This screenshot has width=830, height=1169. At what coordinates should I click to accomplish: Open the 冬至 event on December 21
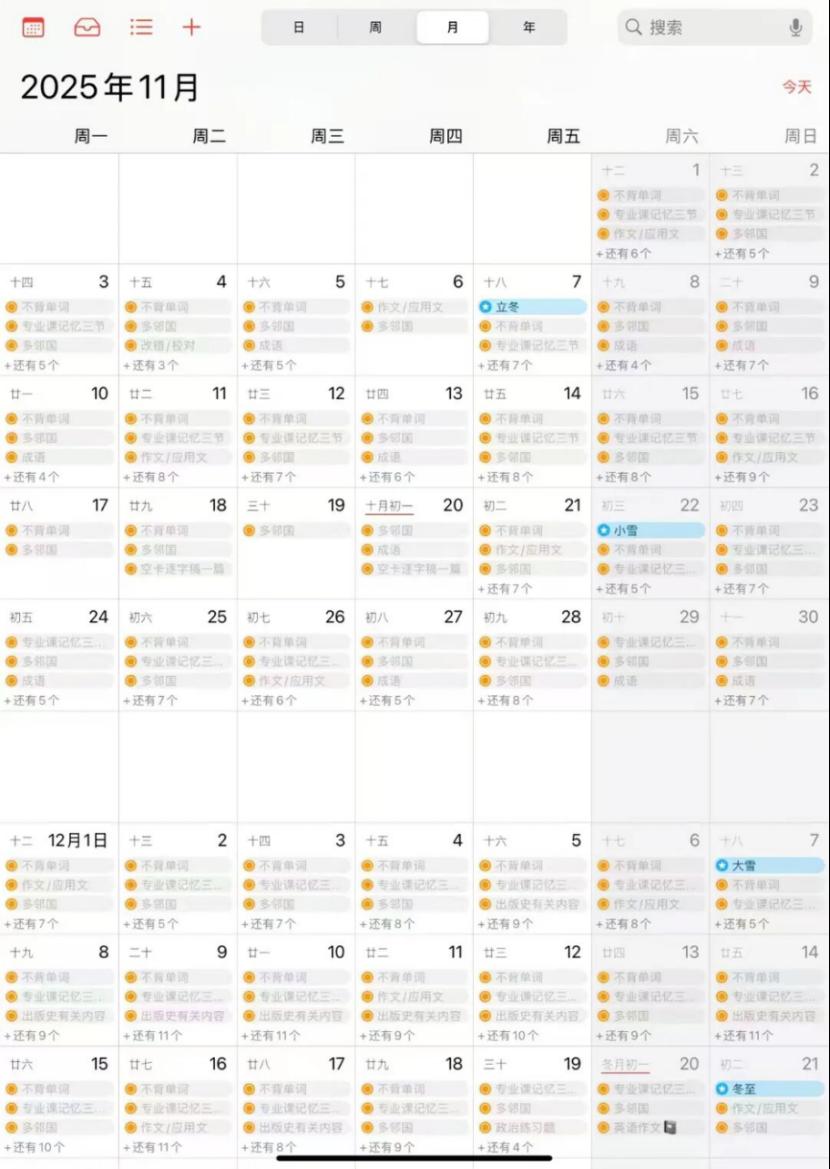coord(769,1089)
